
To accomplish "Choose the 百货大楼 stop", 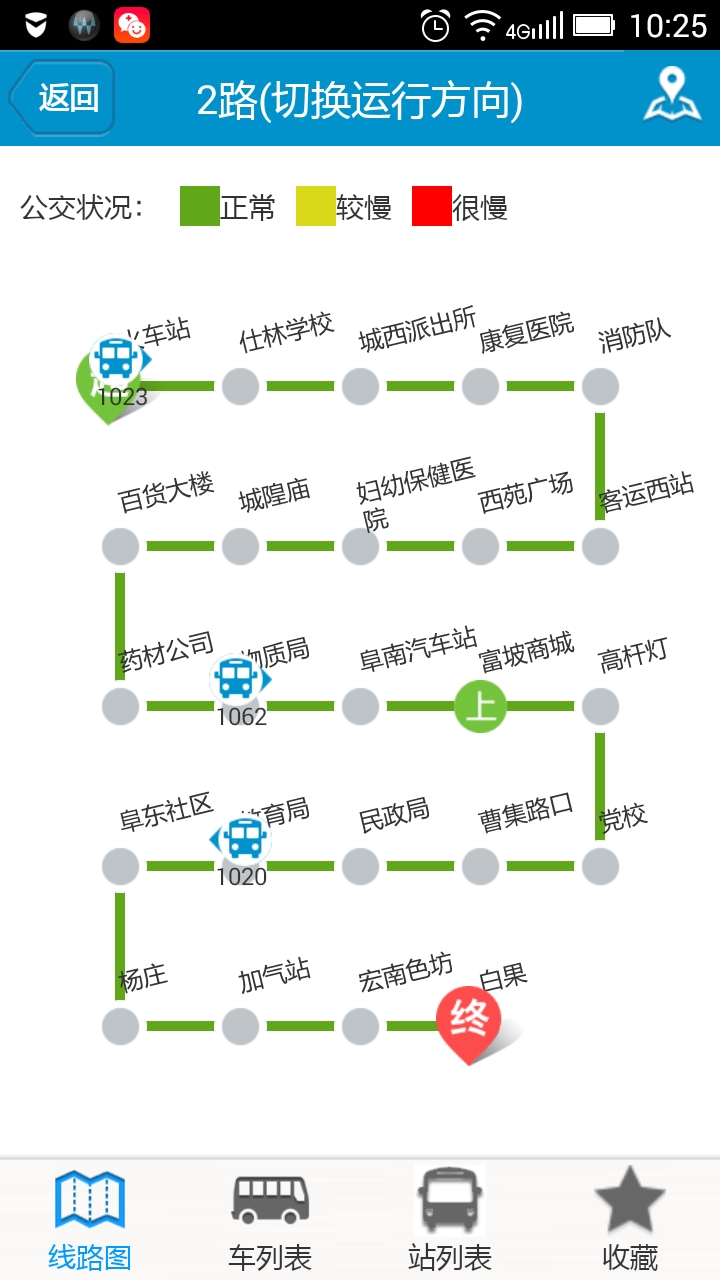I will 120,546.
